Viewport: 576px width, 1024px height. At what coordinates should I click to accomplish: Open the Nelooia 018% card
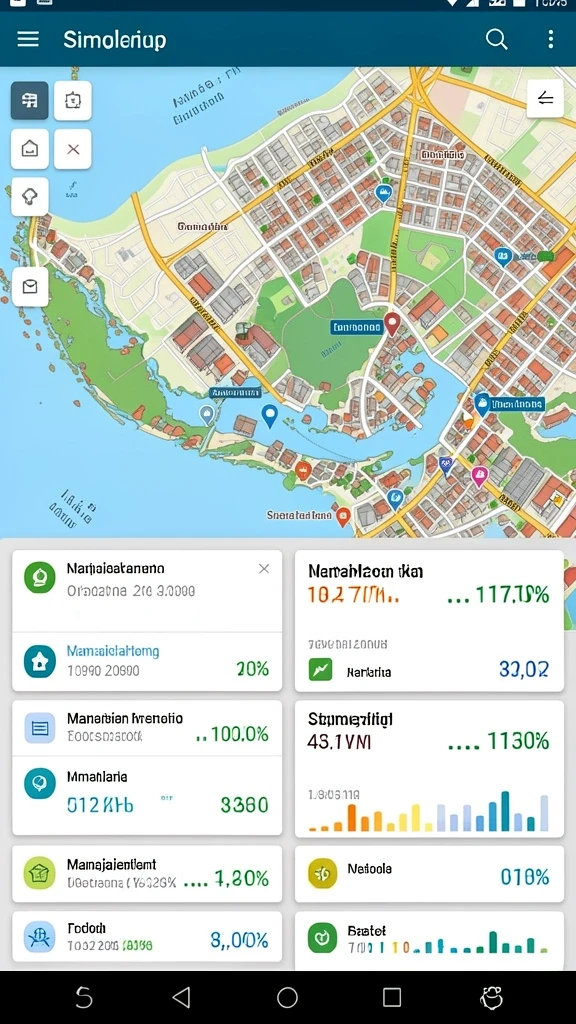429,874
